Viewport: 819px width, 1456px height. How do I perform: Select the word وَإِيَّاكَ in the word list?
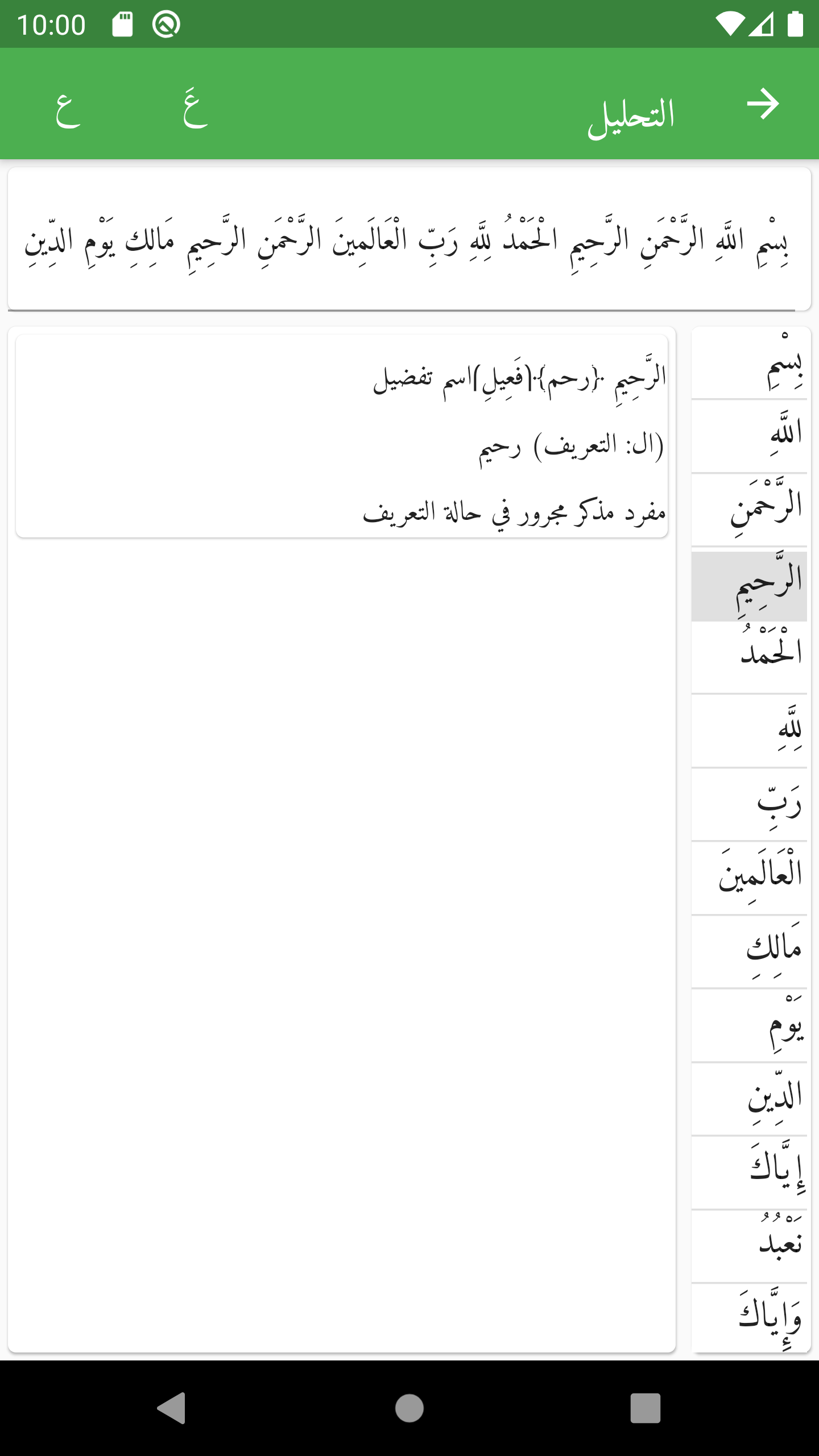tap(749, 1318)
